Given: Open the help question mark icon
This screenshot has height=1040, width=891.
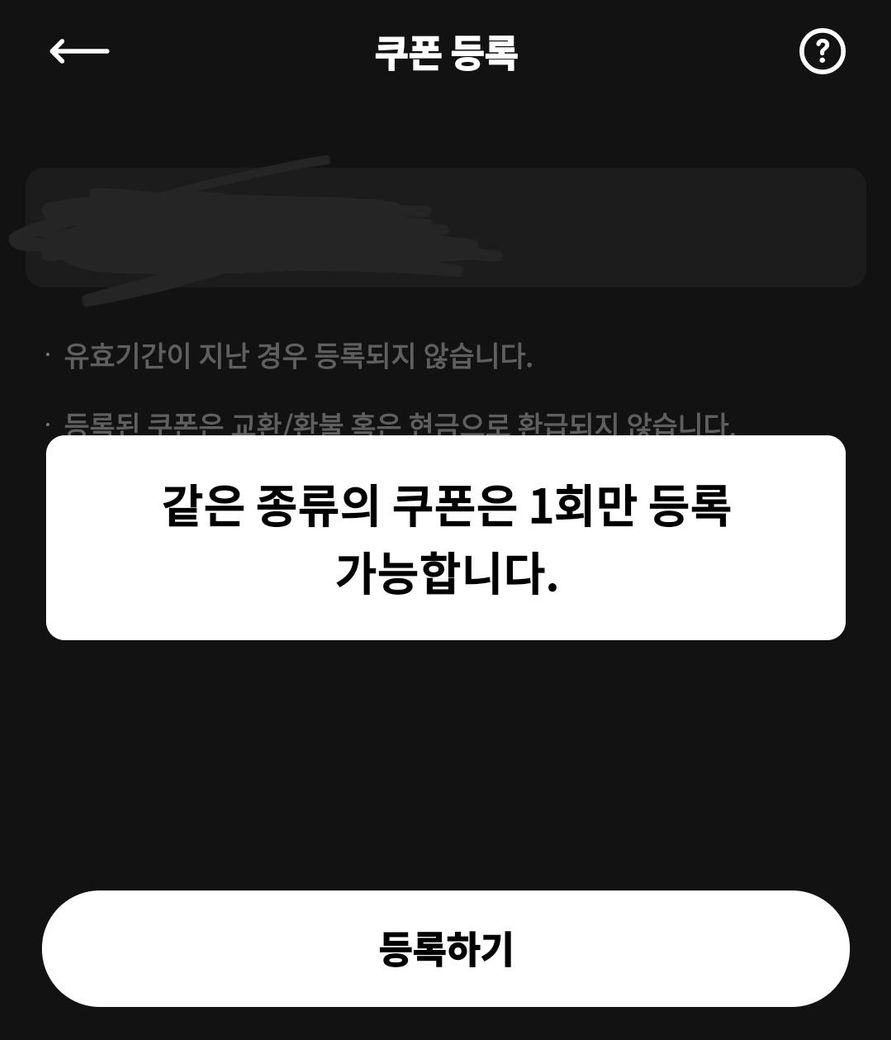Looking at the screenshot, I should click(x=822, y=51).
